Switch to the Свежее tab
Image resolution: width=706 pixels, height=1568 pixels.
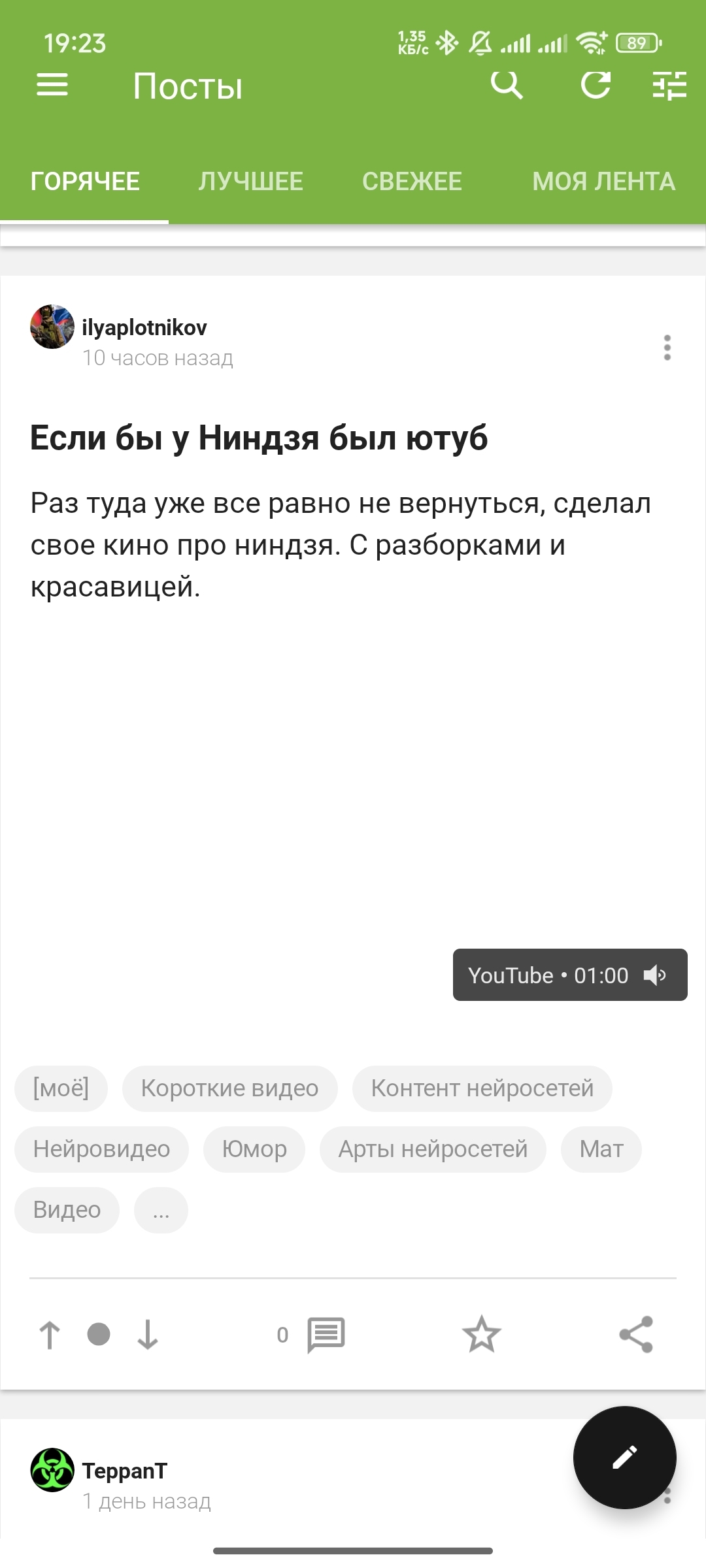412,182
